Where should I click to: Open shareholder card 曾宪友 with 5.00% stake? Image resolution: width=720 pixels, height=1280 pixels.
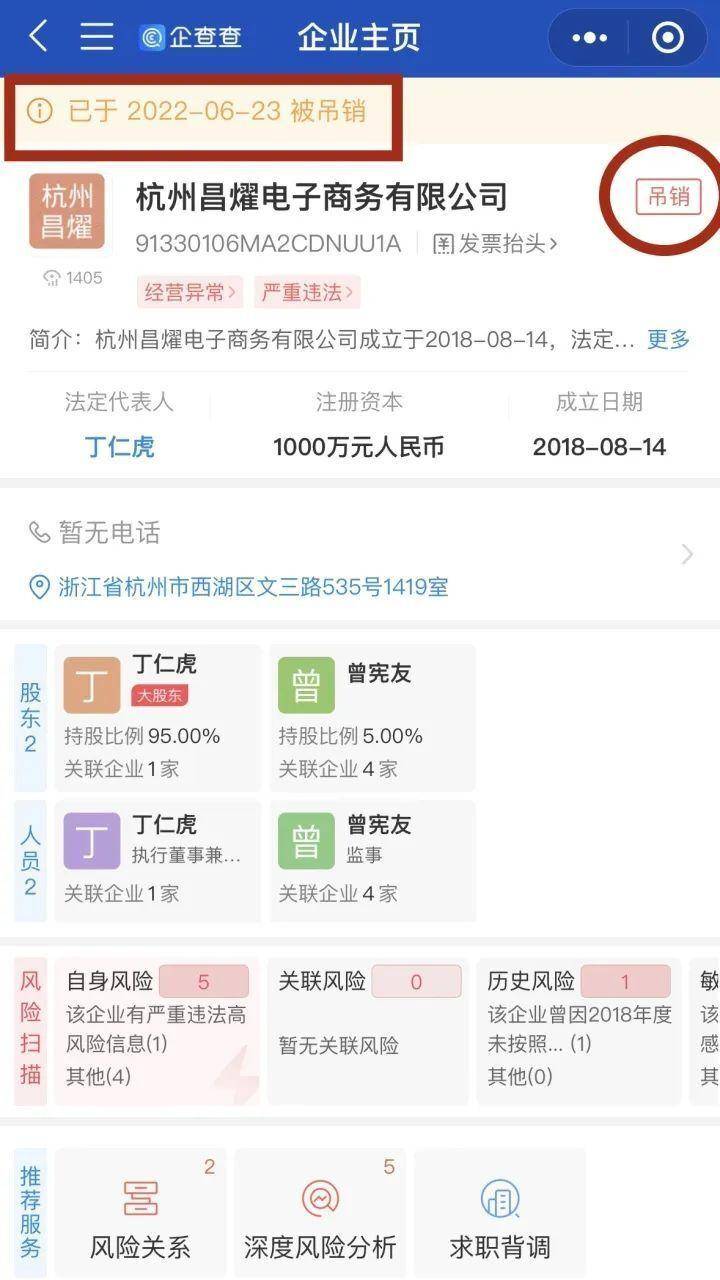[372, 717]
